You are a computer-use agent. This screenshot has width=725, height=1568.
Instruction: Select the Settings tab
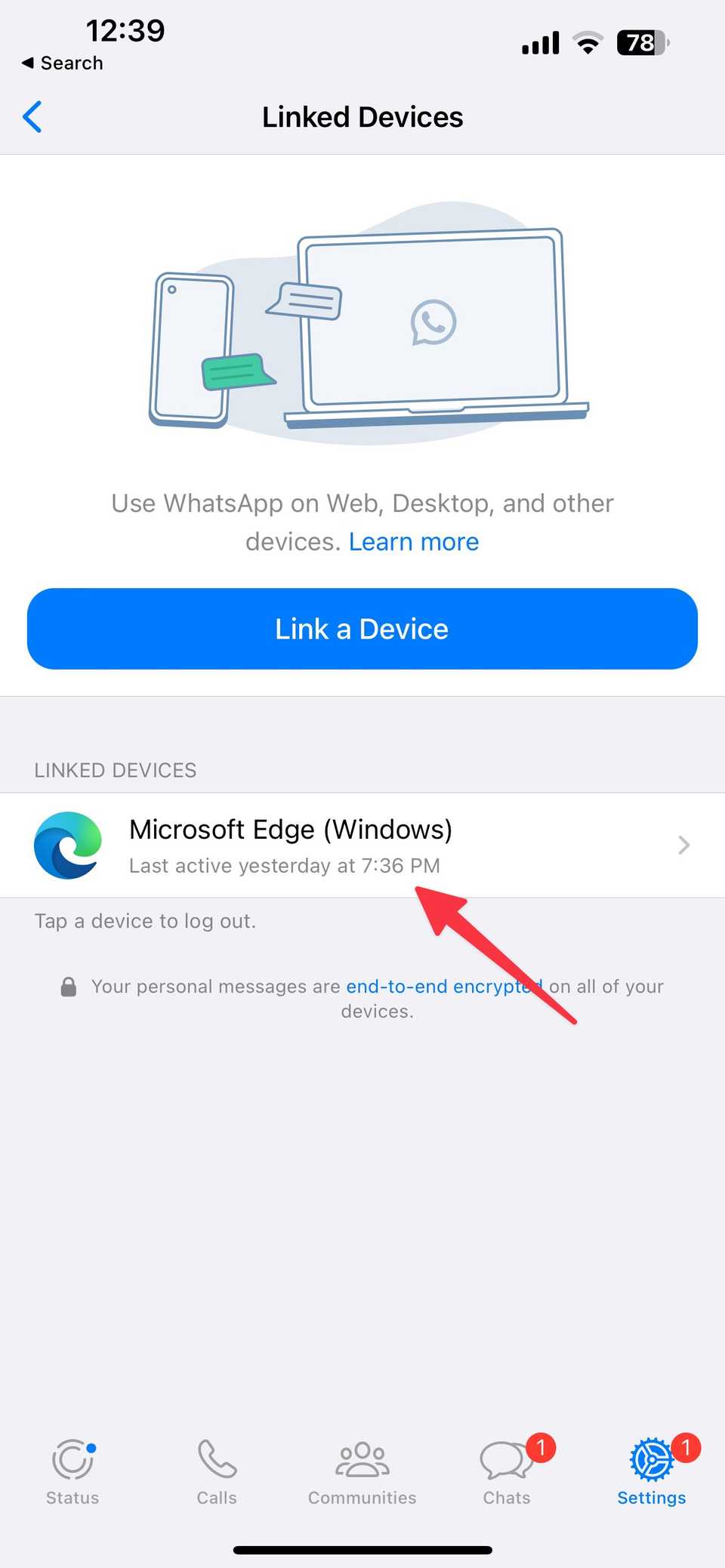651,1472
